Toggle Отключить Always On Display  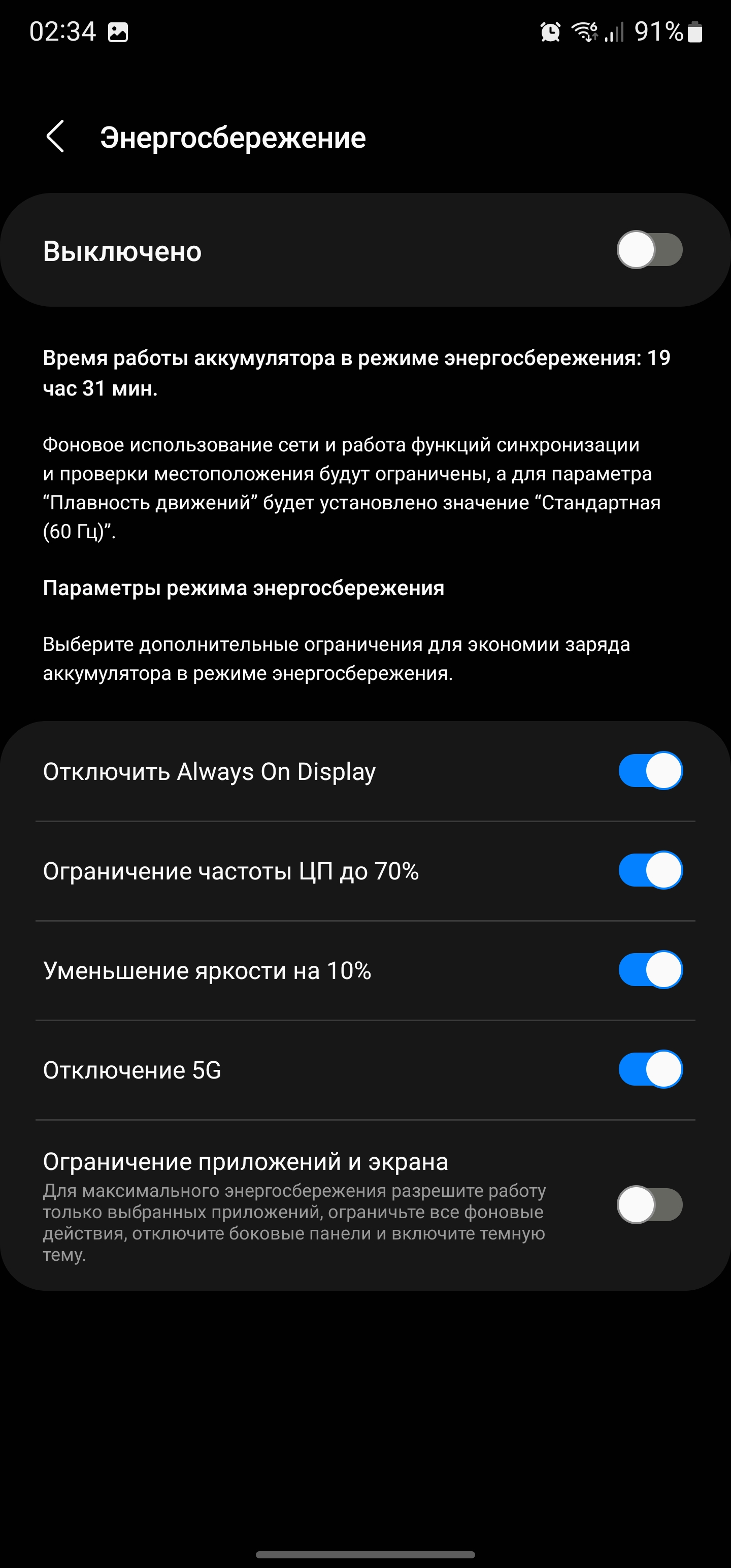[x=650, y=771]
